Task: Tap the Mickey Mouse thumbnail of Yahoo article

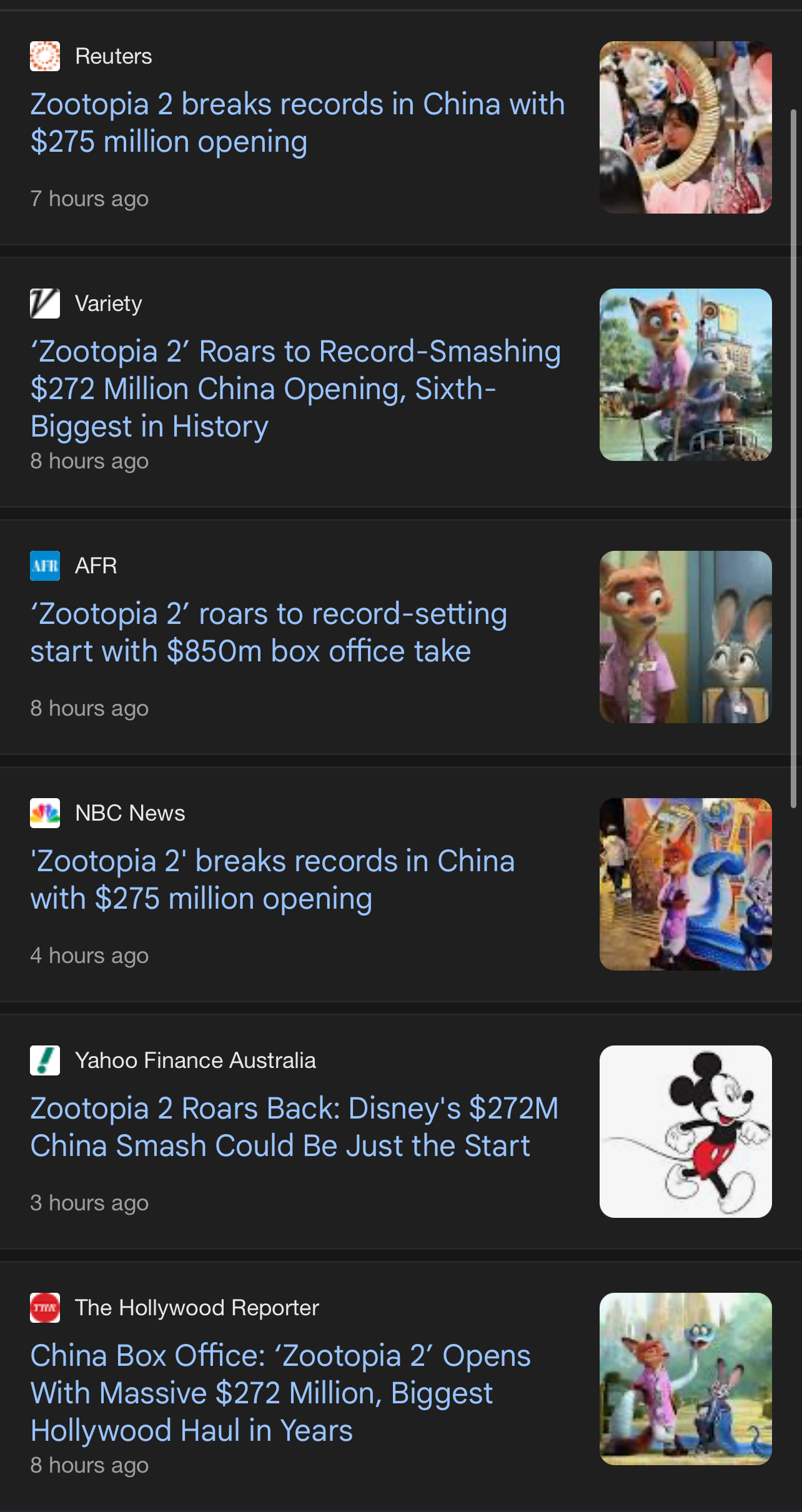Action: click(685, 1131)
